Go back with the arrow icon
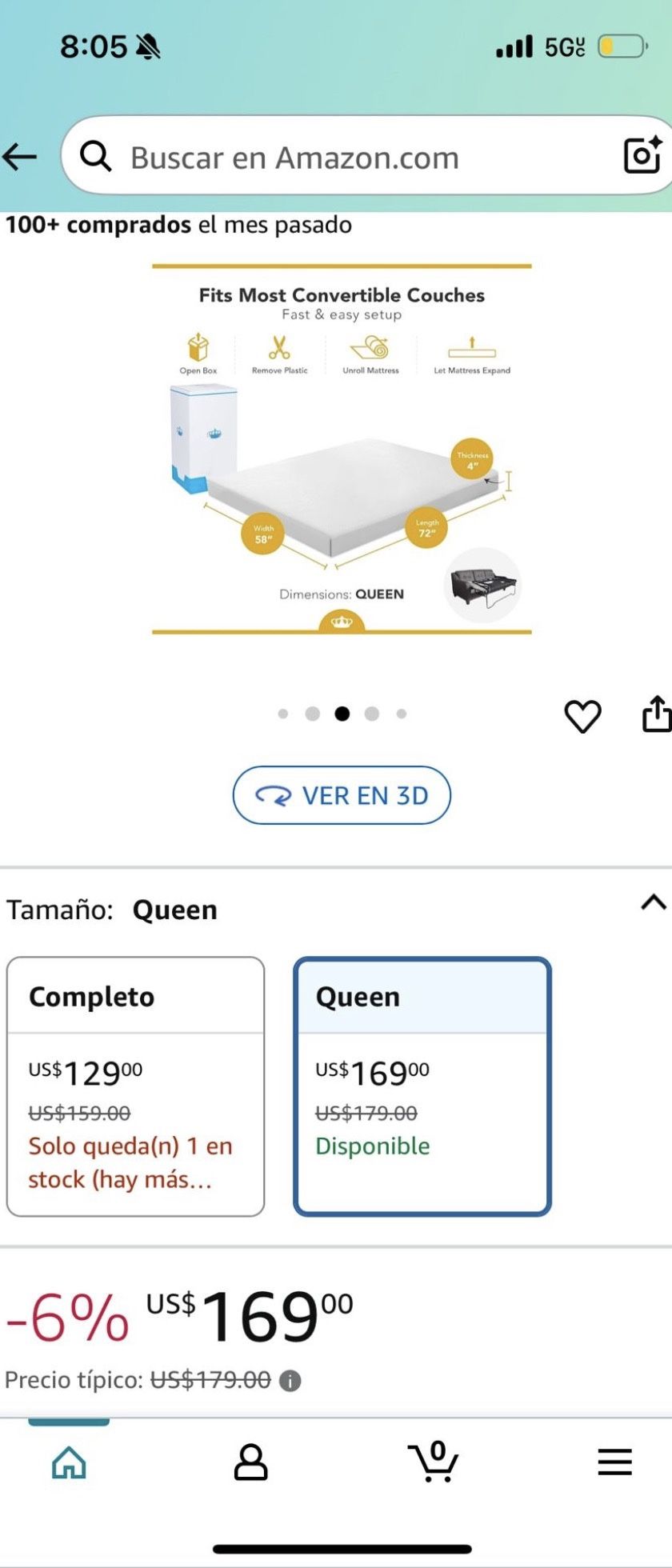Image resolution: width=672 pixels, height=1568 pixels. (x=20, y=157)
